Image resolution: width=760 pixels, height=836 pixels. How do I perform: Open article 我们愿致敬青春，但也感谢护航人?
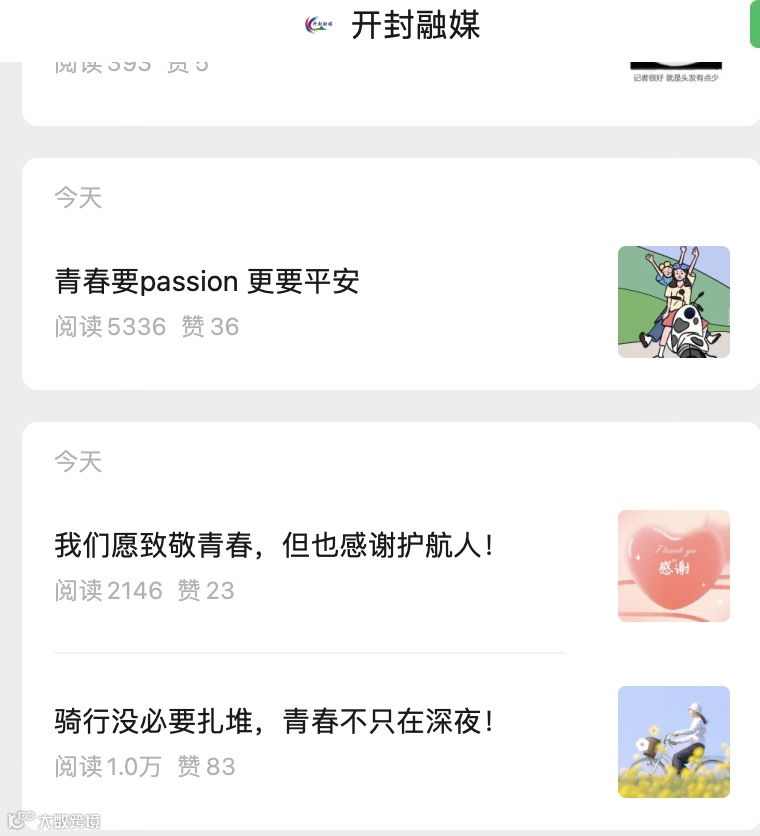pos(274,545)
